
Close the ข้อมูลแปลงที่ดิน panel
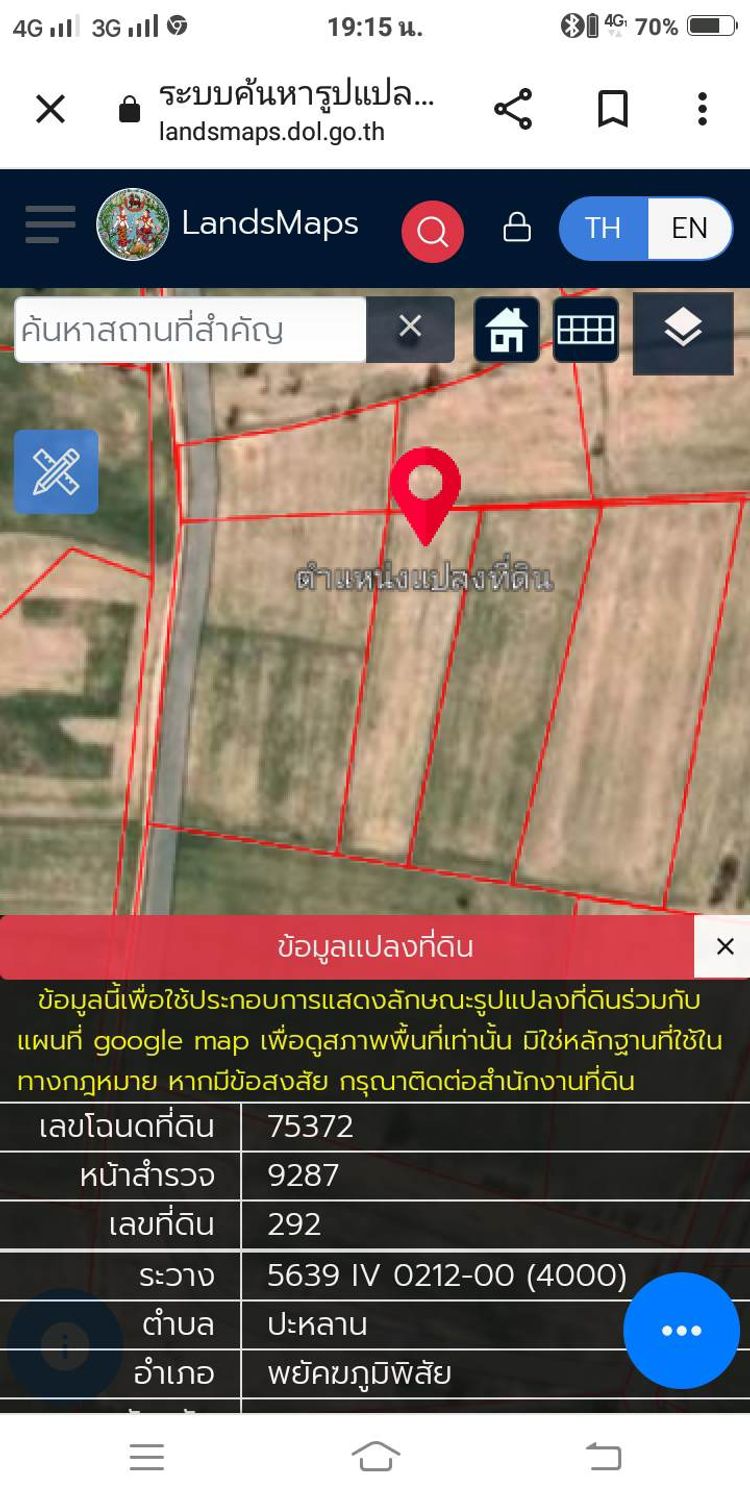[x=725, y=946]
